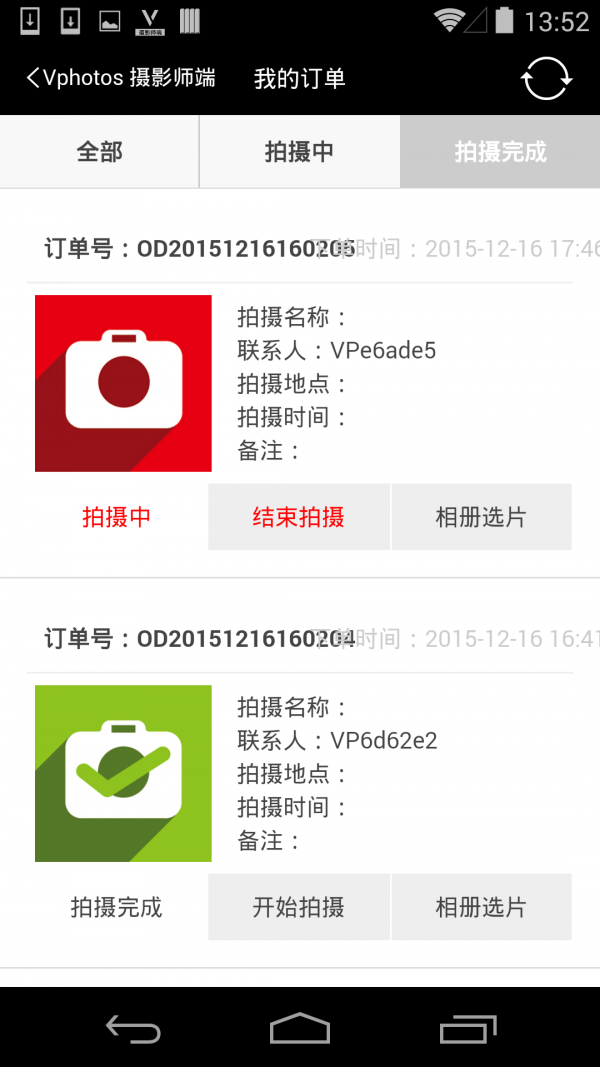Tap 结束拍摄 for contact VPe6ade5
600x1067 pixels.
298,517
